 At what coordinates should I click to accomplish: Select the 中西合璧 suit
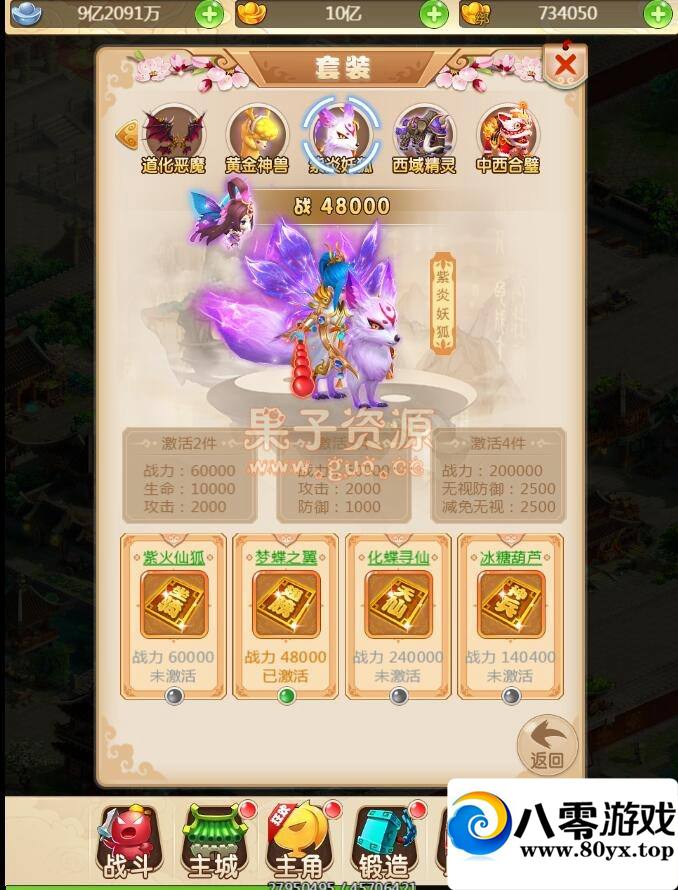point(508,137)
